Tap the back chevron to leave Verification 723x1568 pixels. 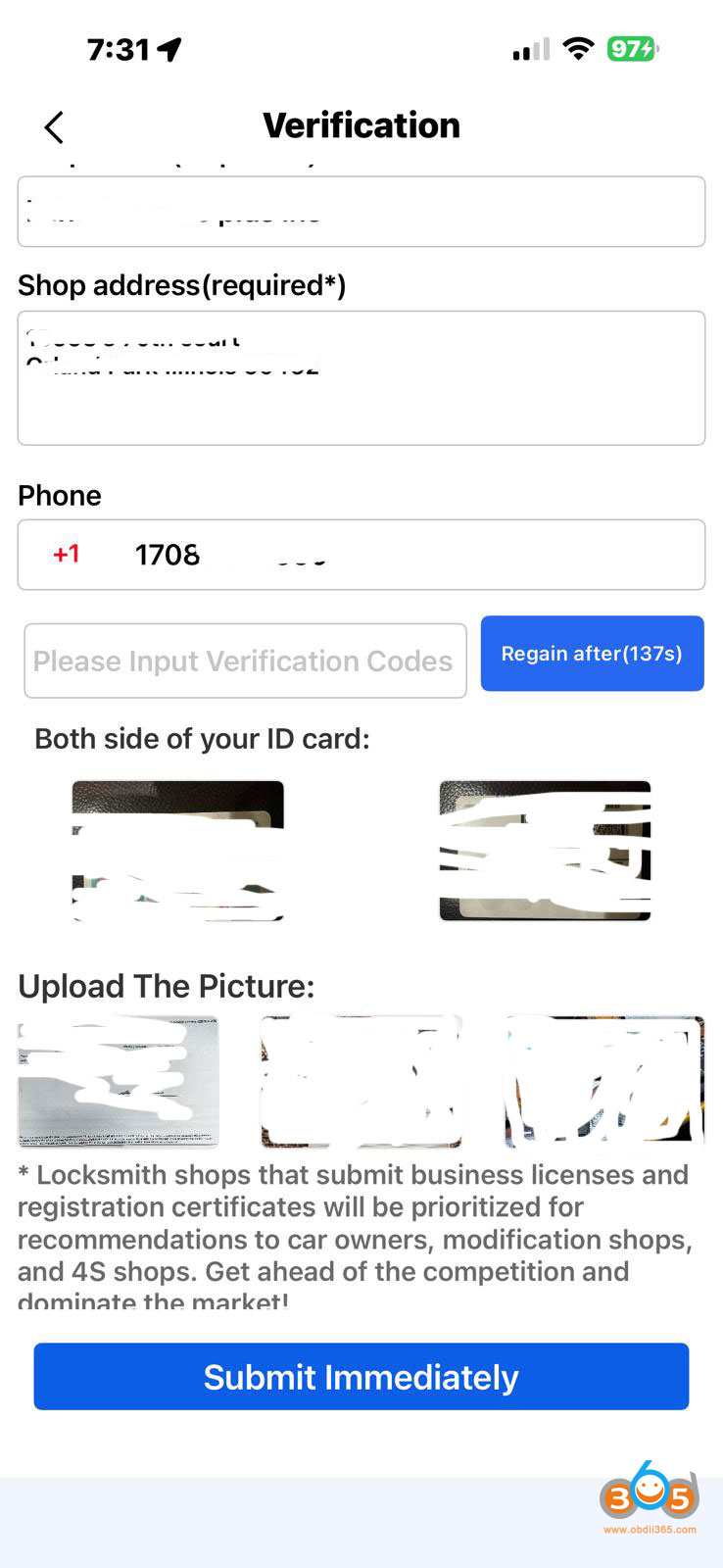click(x=53, y=127)
